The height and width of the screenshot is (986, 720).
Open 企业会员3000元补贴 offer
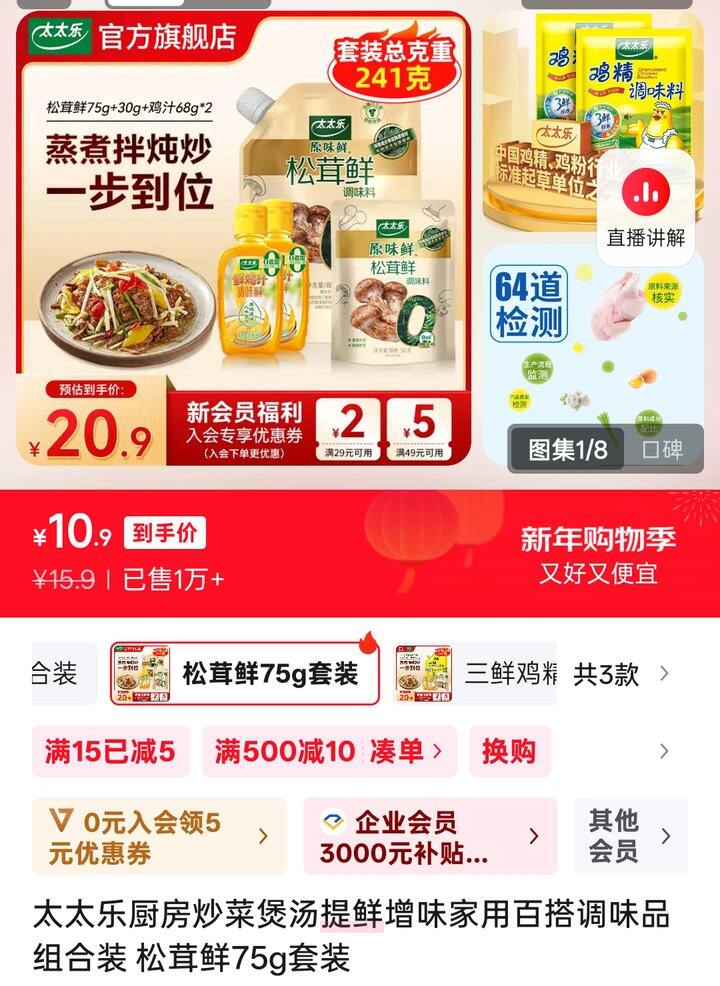pos(429,836)
